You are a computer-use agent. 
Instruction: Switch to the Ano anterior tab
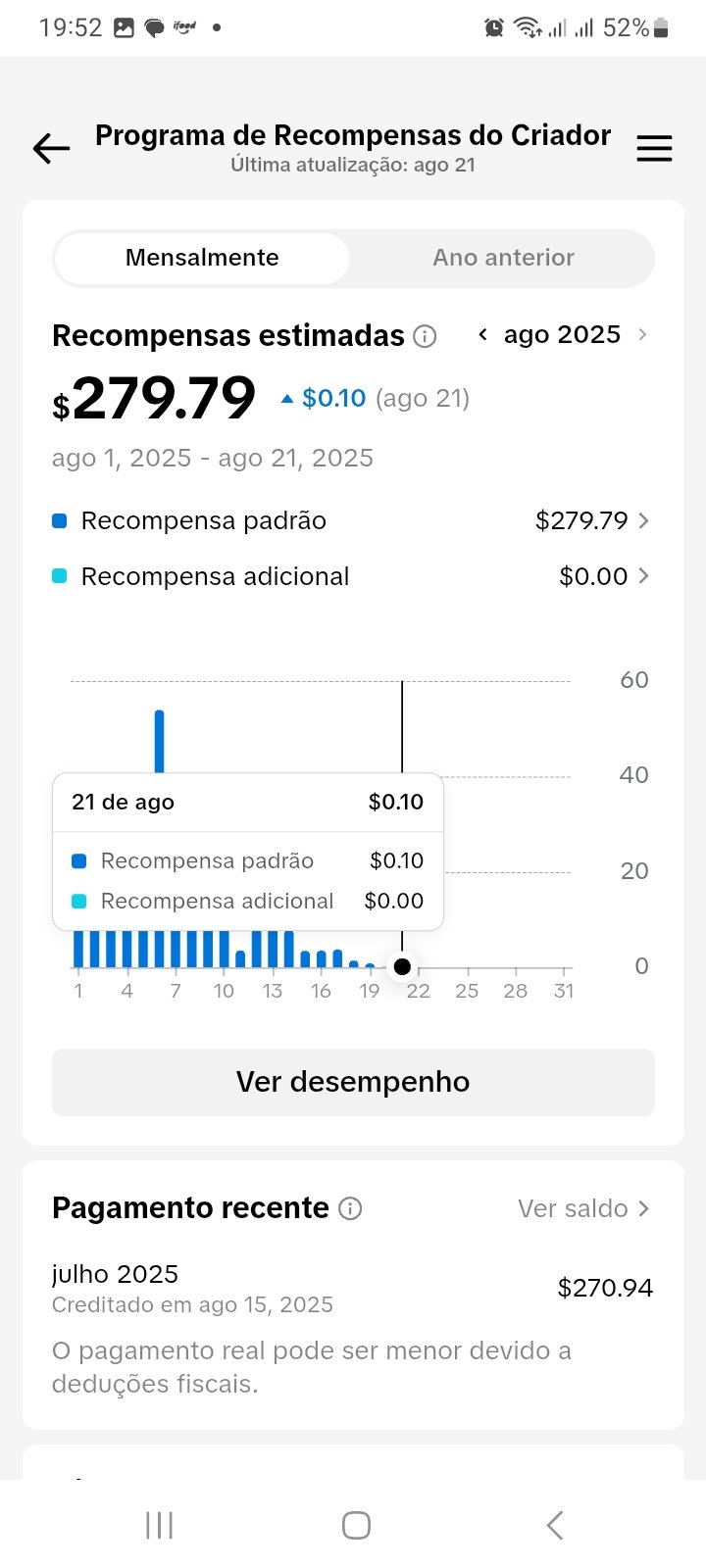503,258
